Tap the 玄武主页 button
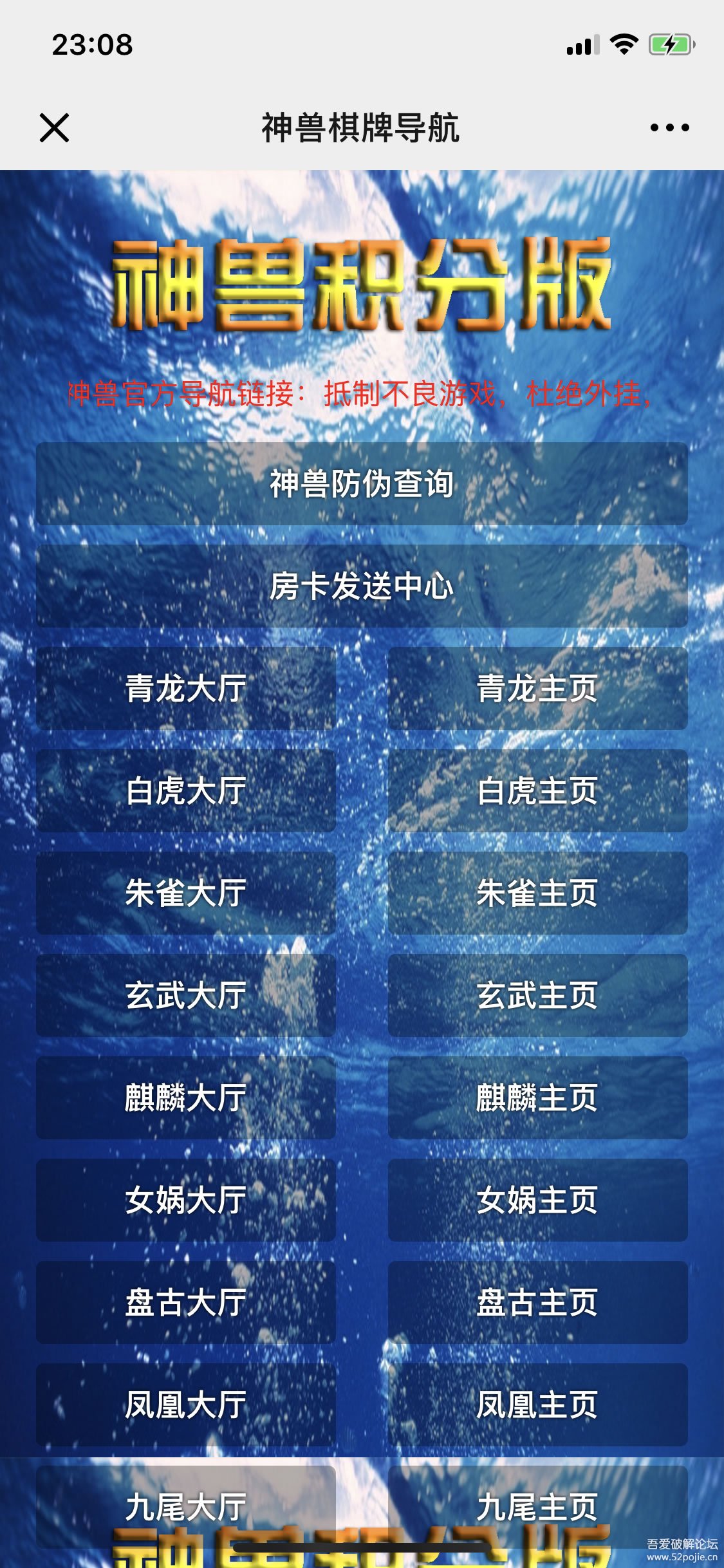The image size is (724, 1568). tap(537, 995)
